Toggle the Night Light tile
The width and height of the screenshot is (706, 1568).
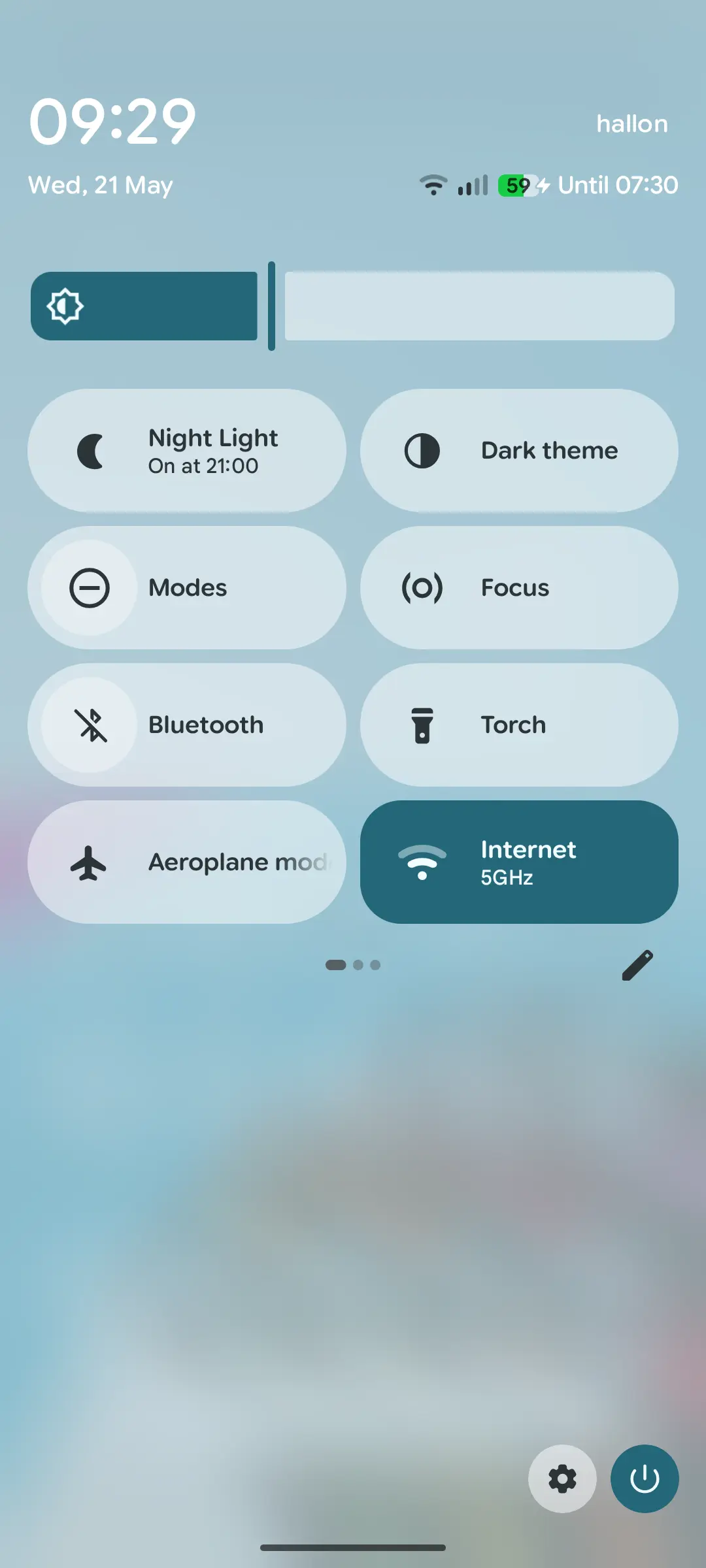pyautogui.click(x=187, y=451)
